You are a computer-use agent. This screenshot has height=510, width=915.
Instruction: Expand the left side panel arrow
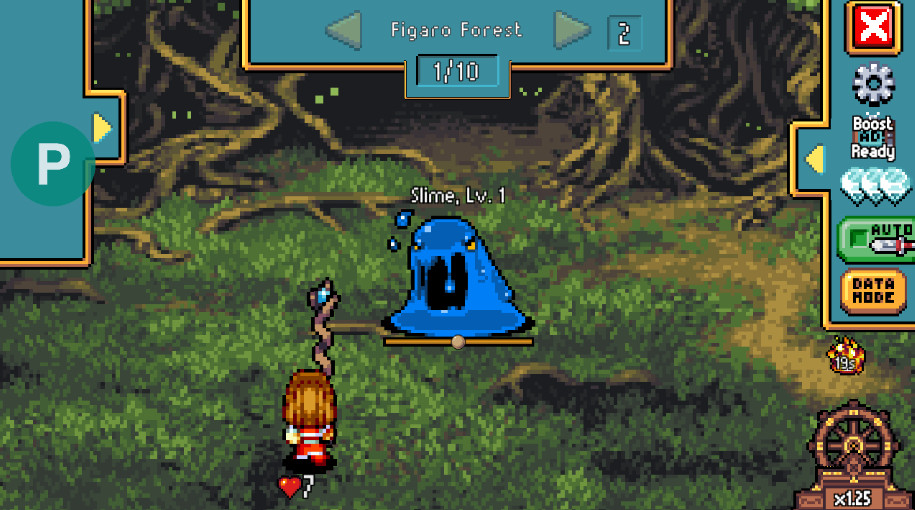102,127
